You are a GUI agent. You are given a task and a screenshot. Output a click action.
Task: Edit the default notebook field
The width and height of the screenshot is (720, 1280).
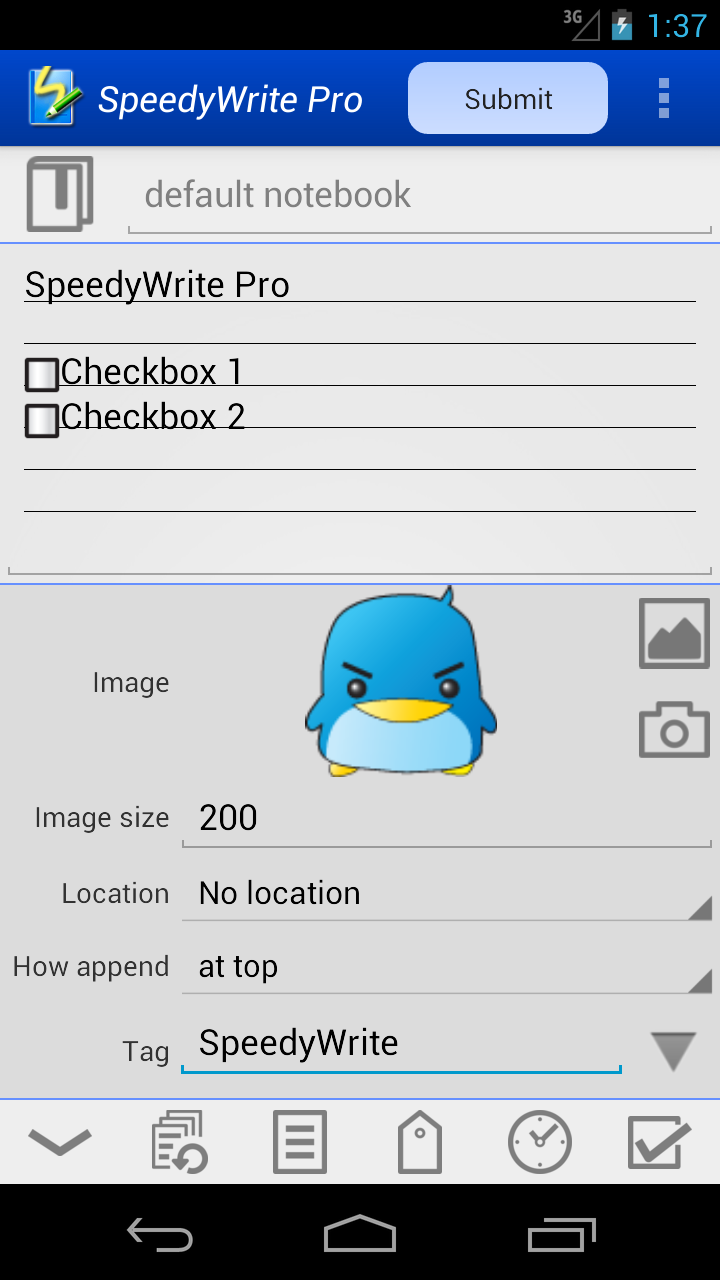pos(420,196)
